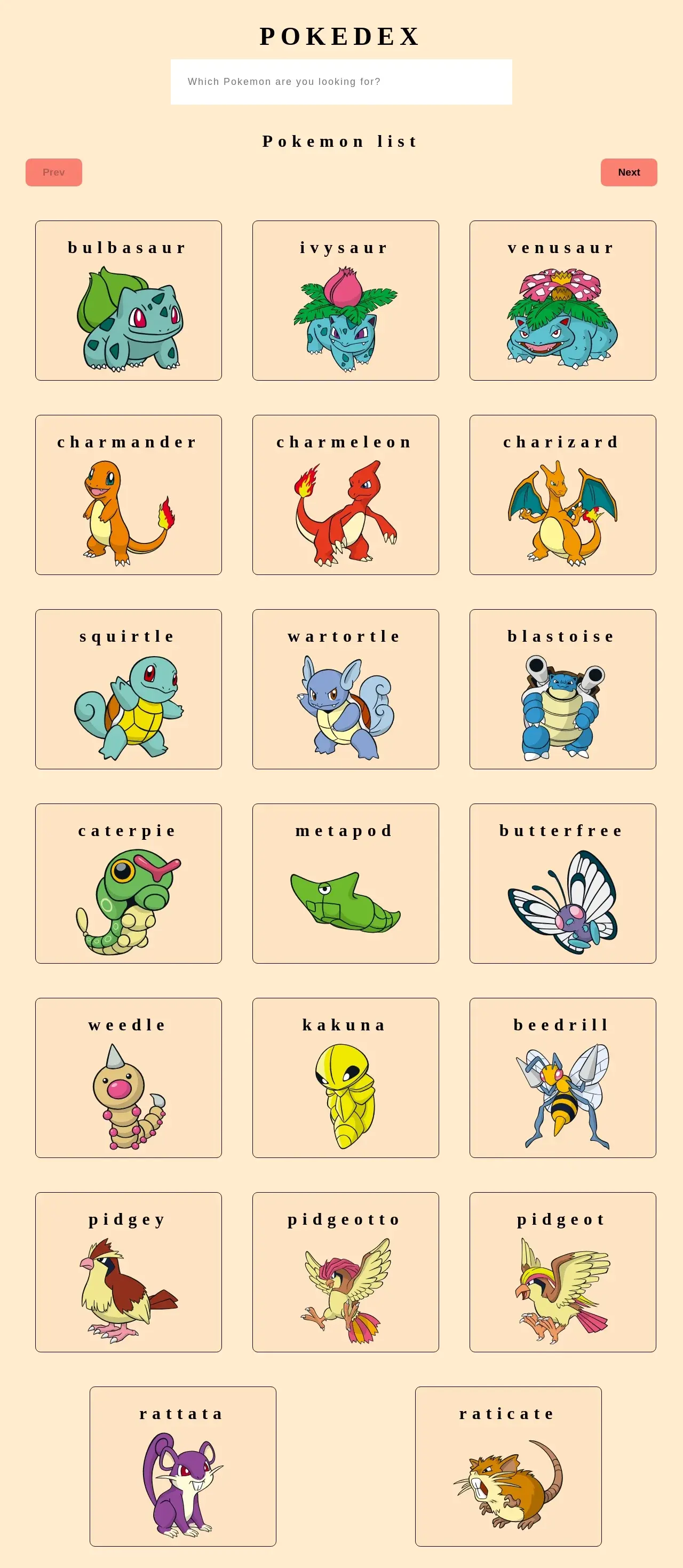Click the Pokemon search input field
The image size is (683, 1568).
tap(341, 81)
